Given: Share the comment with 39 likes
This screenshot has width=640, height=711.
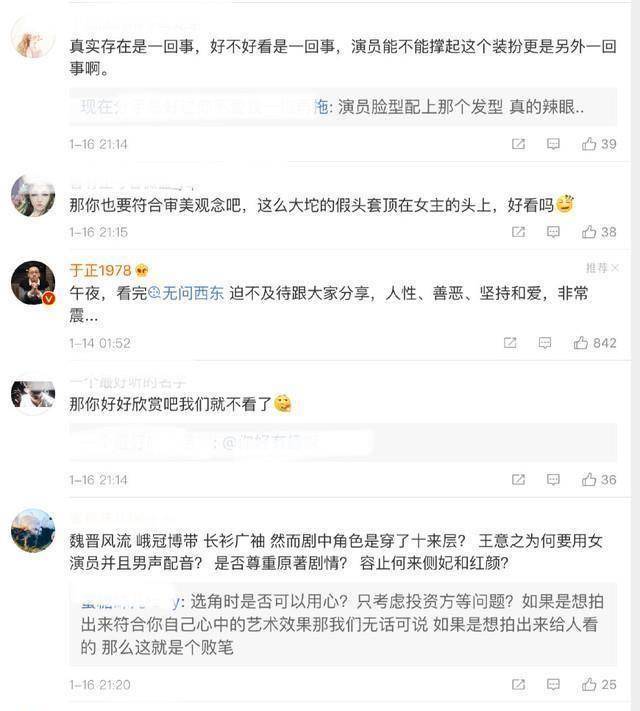Looking at the screenshot, I should [x=518, y=145].
